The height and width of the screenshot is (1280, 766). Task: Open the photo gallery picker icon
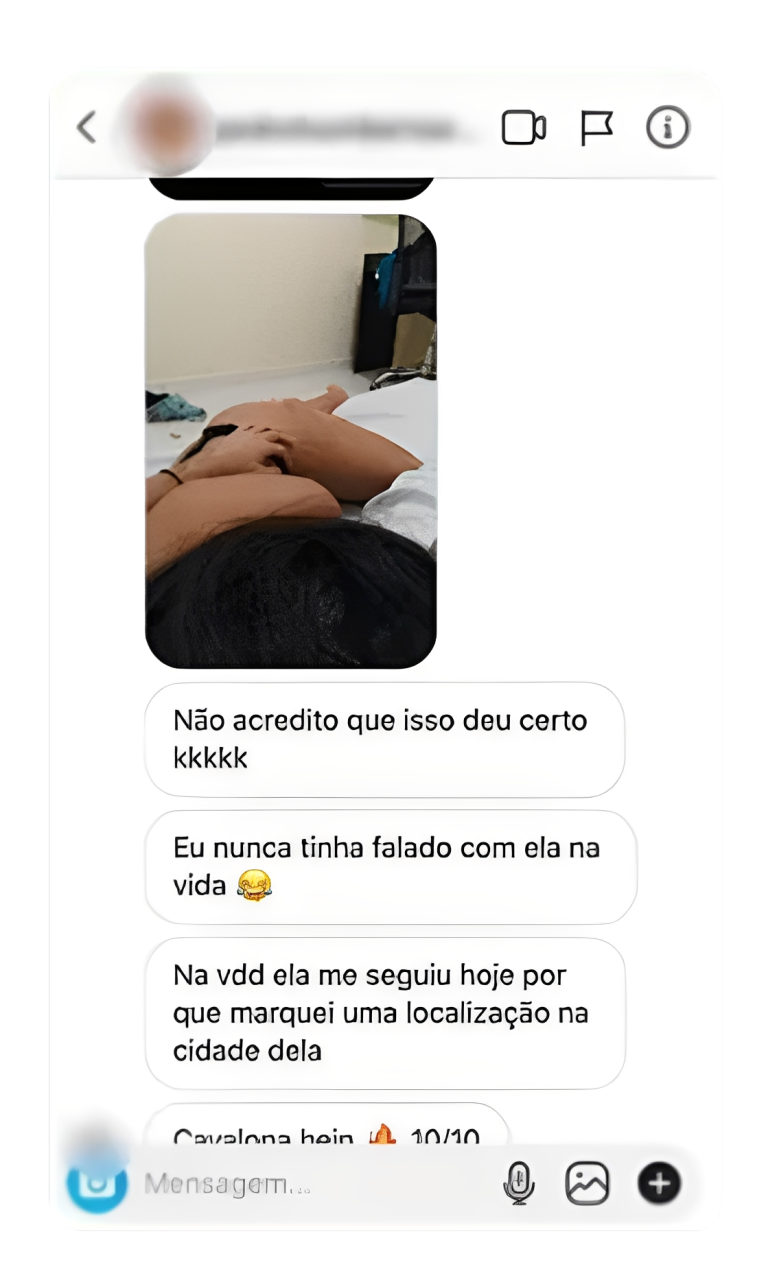pyautogui.click(x=588, y=1183)
